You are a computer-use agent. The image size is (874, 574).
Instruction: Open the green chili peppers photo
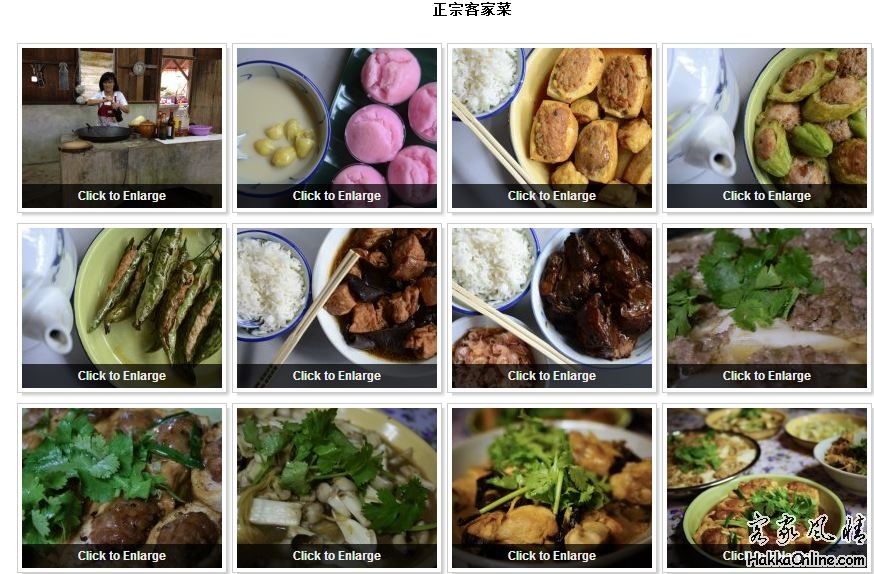point(122,307)
